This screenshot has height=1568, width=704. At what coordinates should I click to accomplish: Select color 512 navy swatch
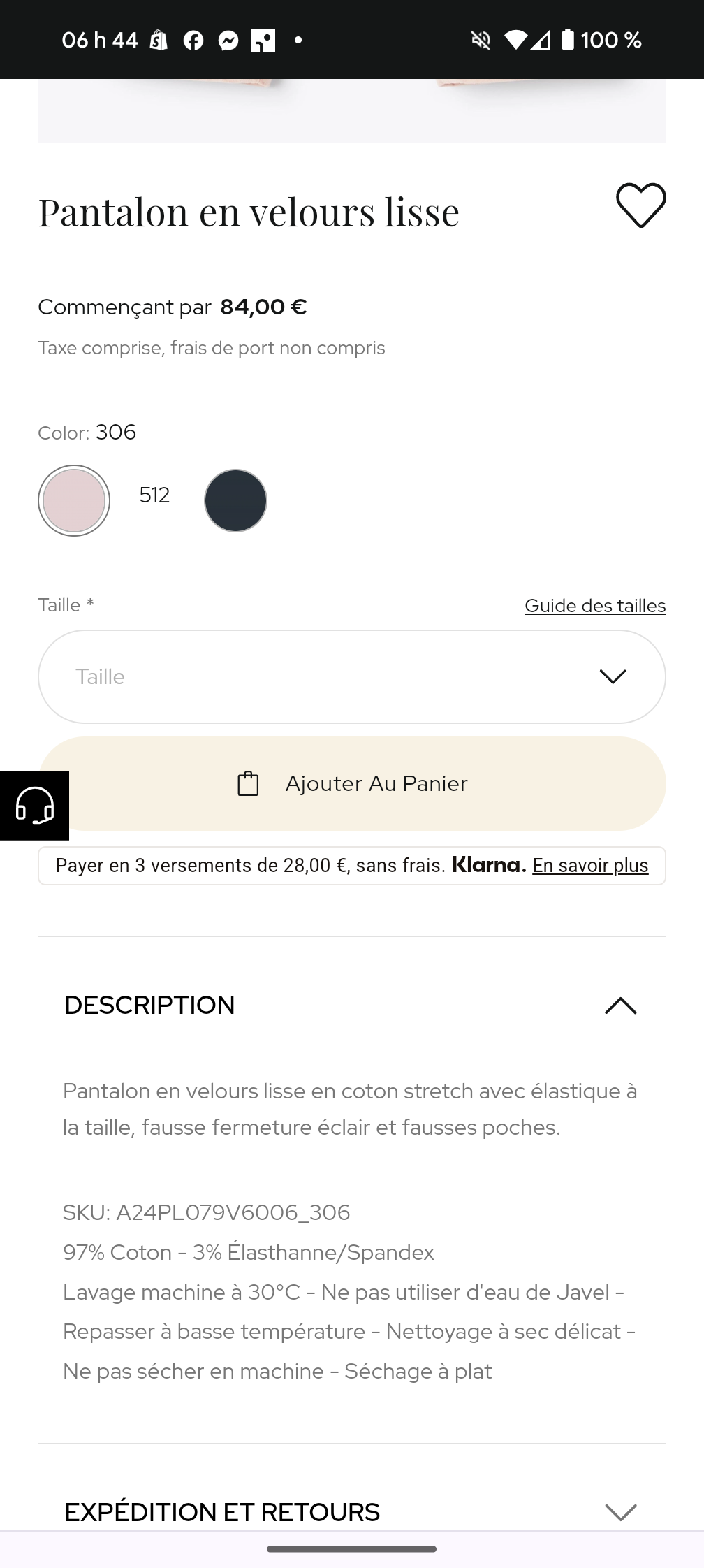pos(235,500)
